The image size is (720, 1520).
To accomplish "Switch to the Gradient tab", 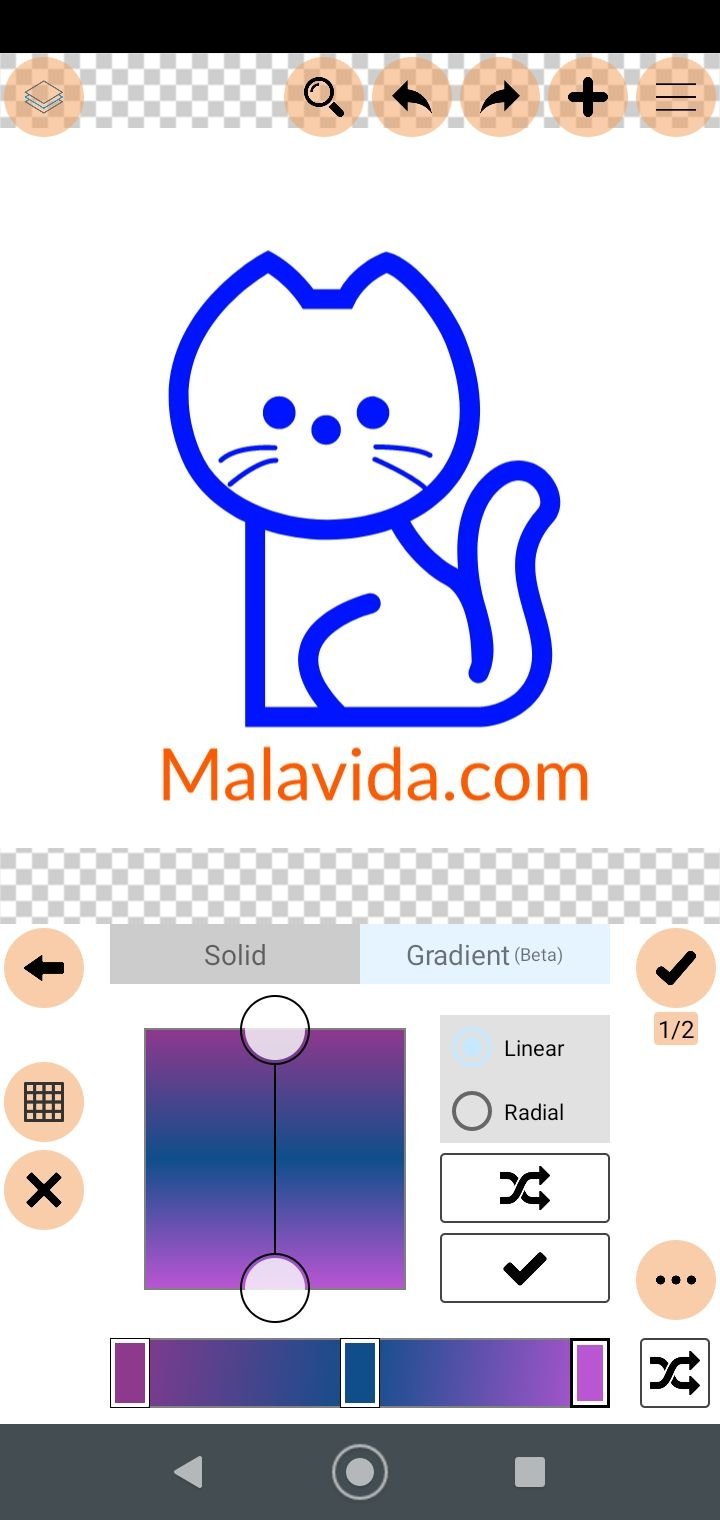I will tap(485, 954).
